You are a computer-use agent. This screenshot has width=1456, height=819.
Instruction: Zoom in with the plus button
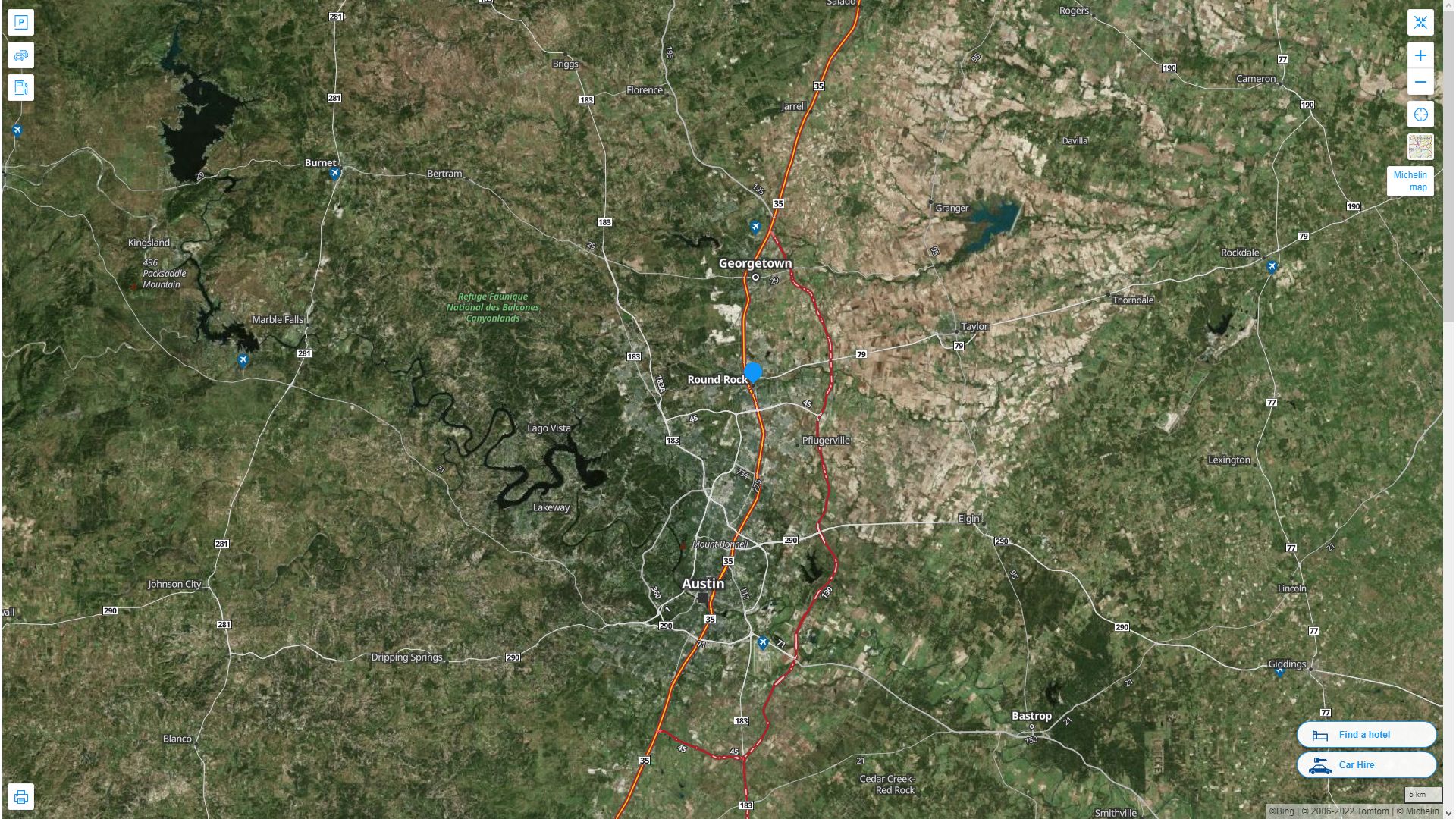pyautogui.click(x=1420, y=55)
